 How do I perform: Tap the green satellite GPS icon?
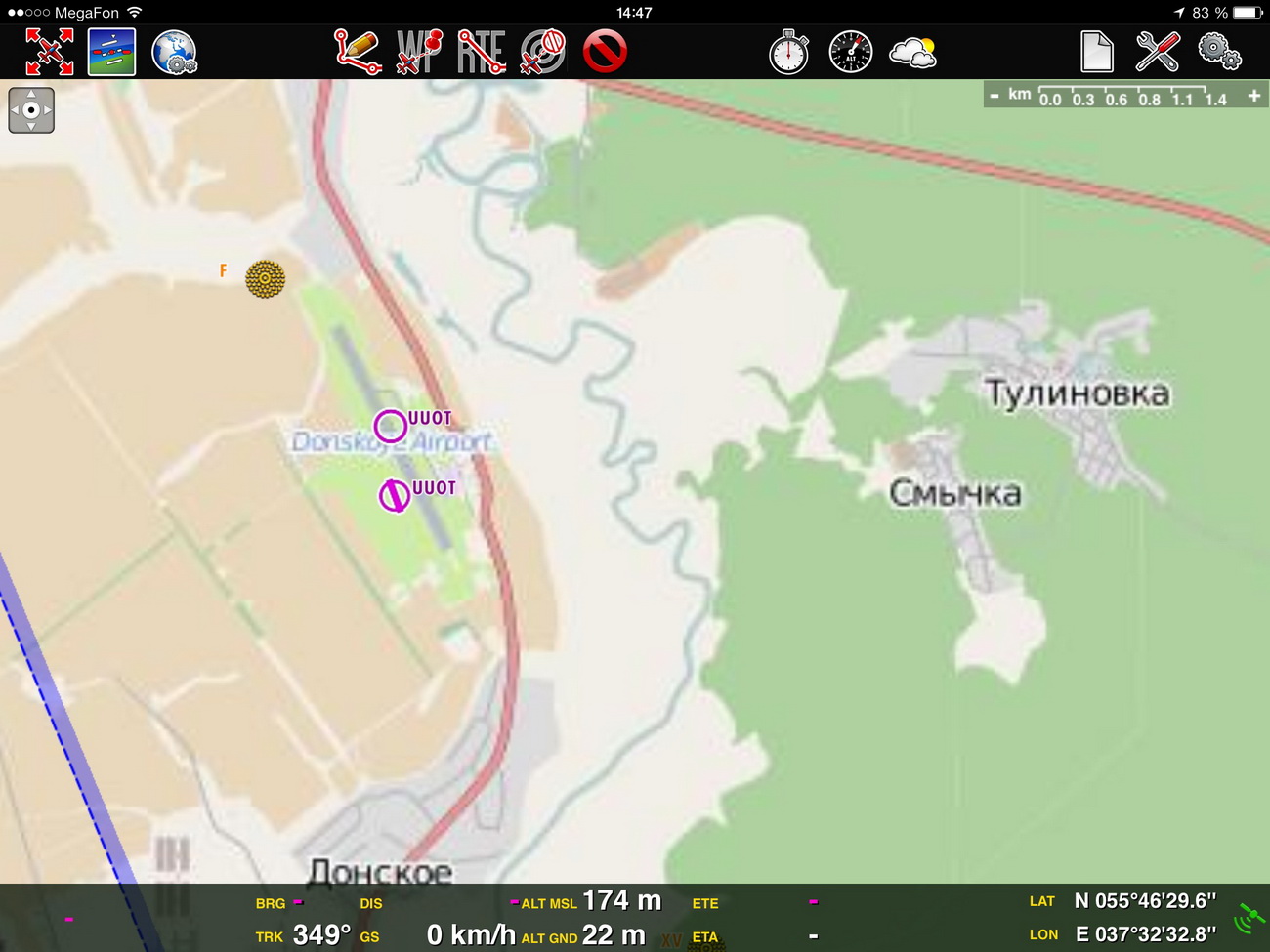point(1249,918)
